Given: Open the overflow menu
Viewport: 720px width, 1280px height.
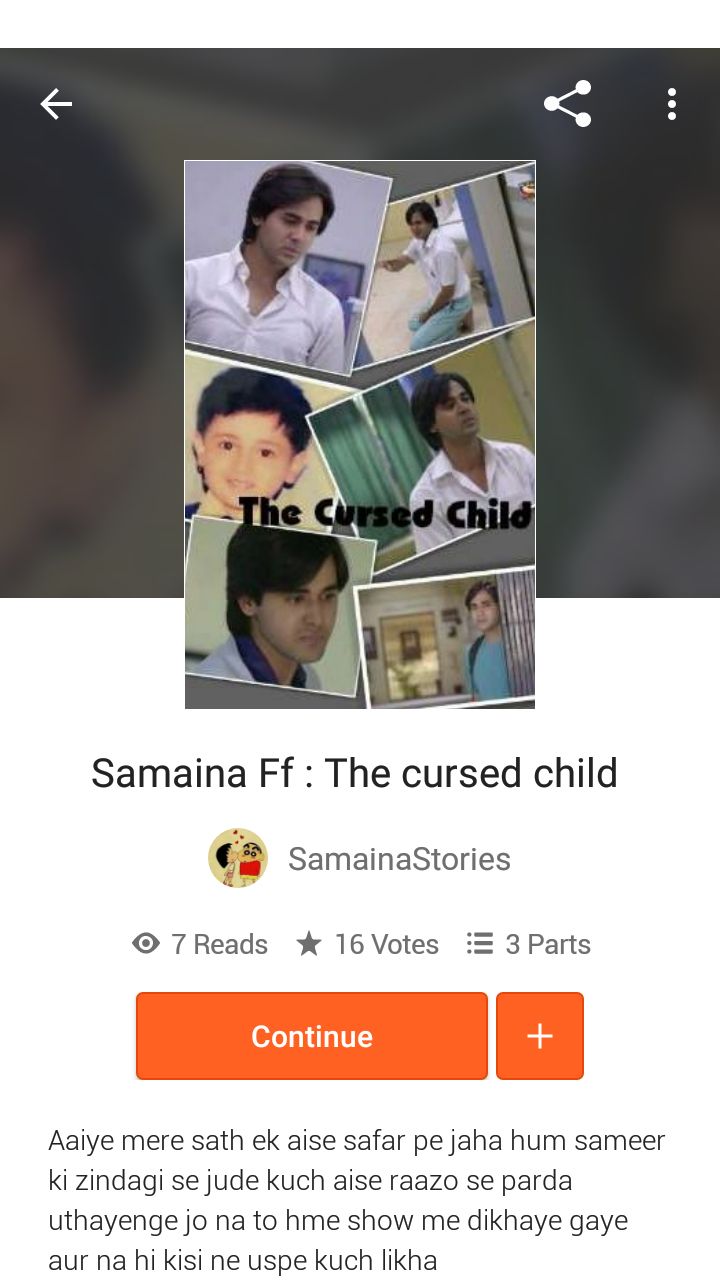Looking at the screenshot, I should pos(671,104).
